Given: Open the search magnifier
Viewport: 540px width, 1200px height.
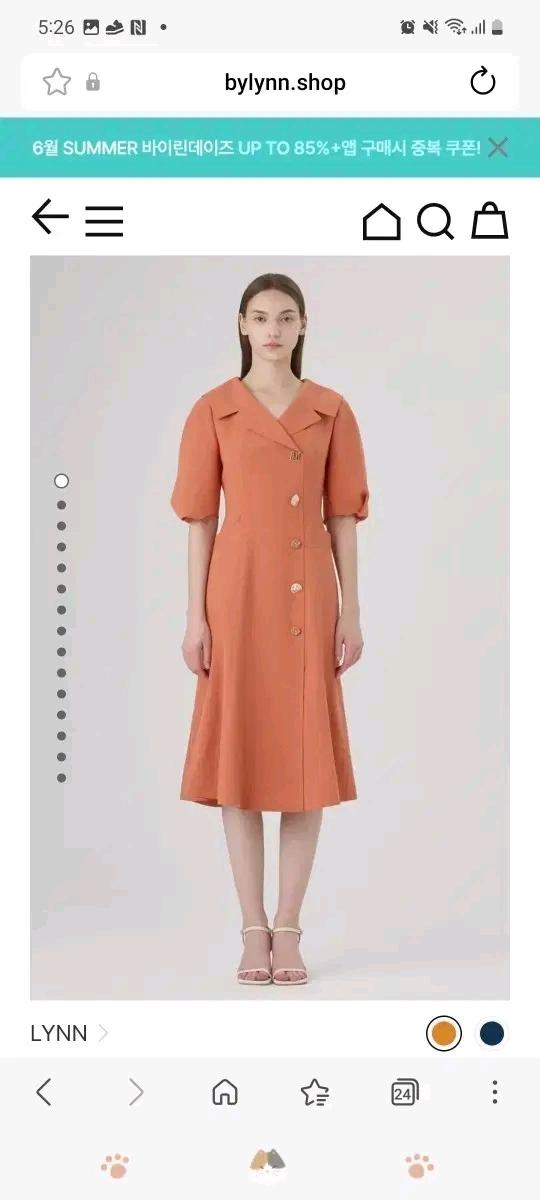Looking at the screenshot, I should point(435,221).
